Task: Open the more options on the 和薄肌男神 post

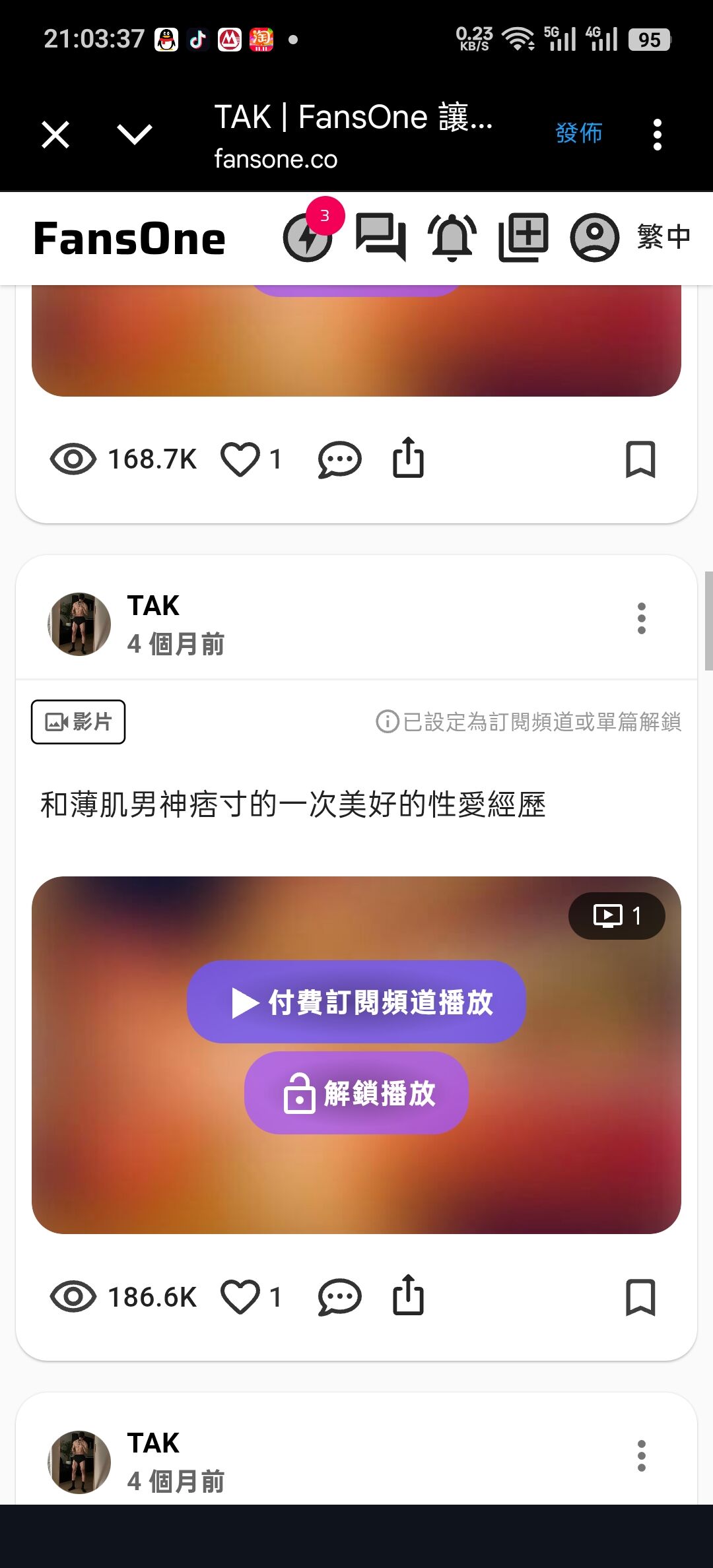Action: coord(641,618)
